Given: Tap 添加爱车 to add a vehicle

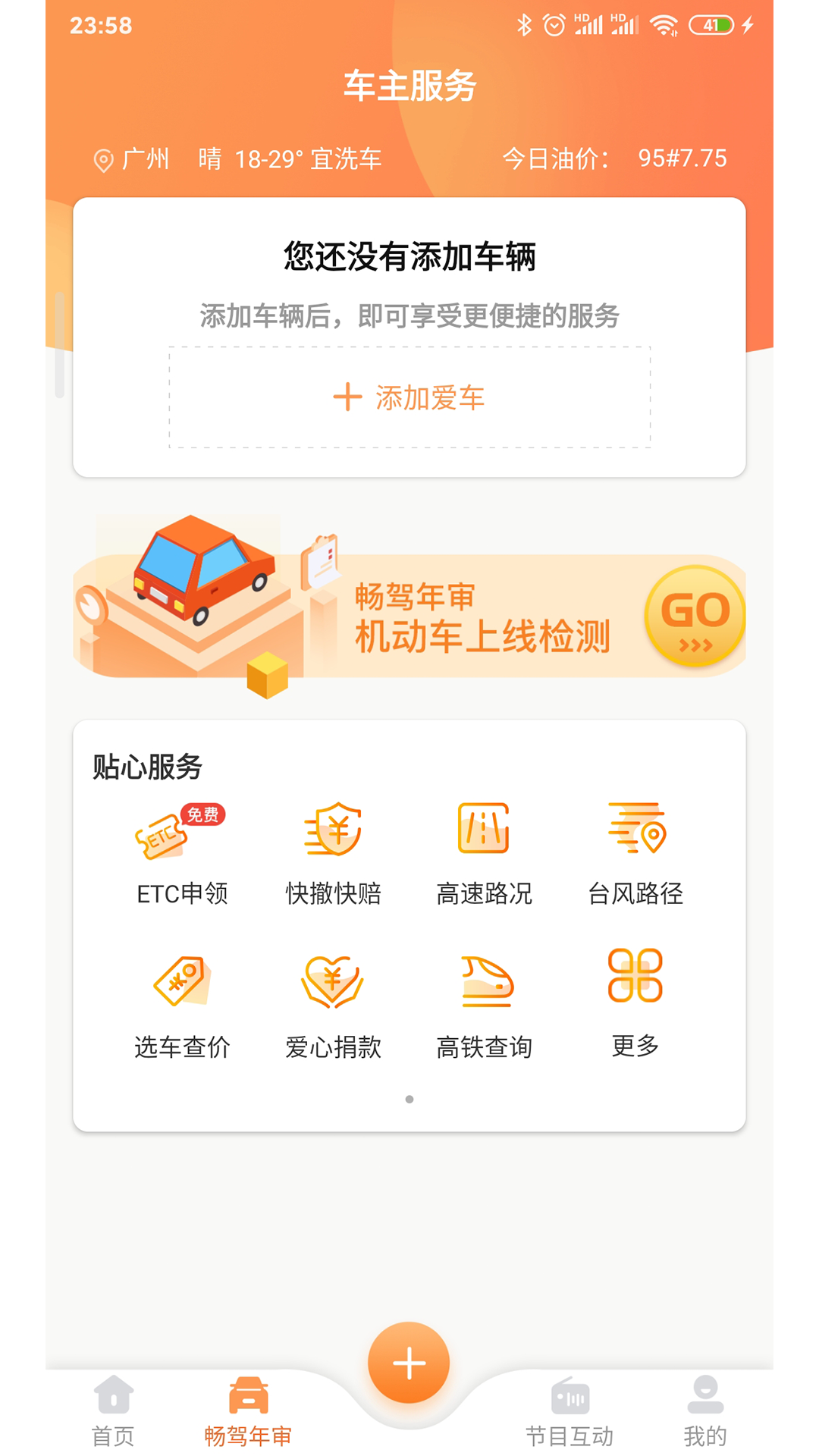Looking at the screenshot, I should pos(409,397).
